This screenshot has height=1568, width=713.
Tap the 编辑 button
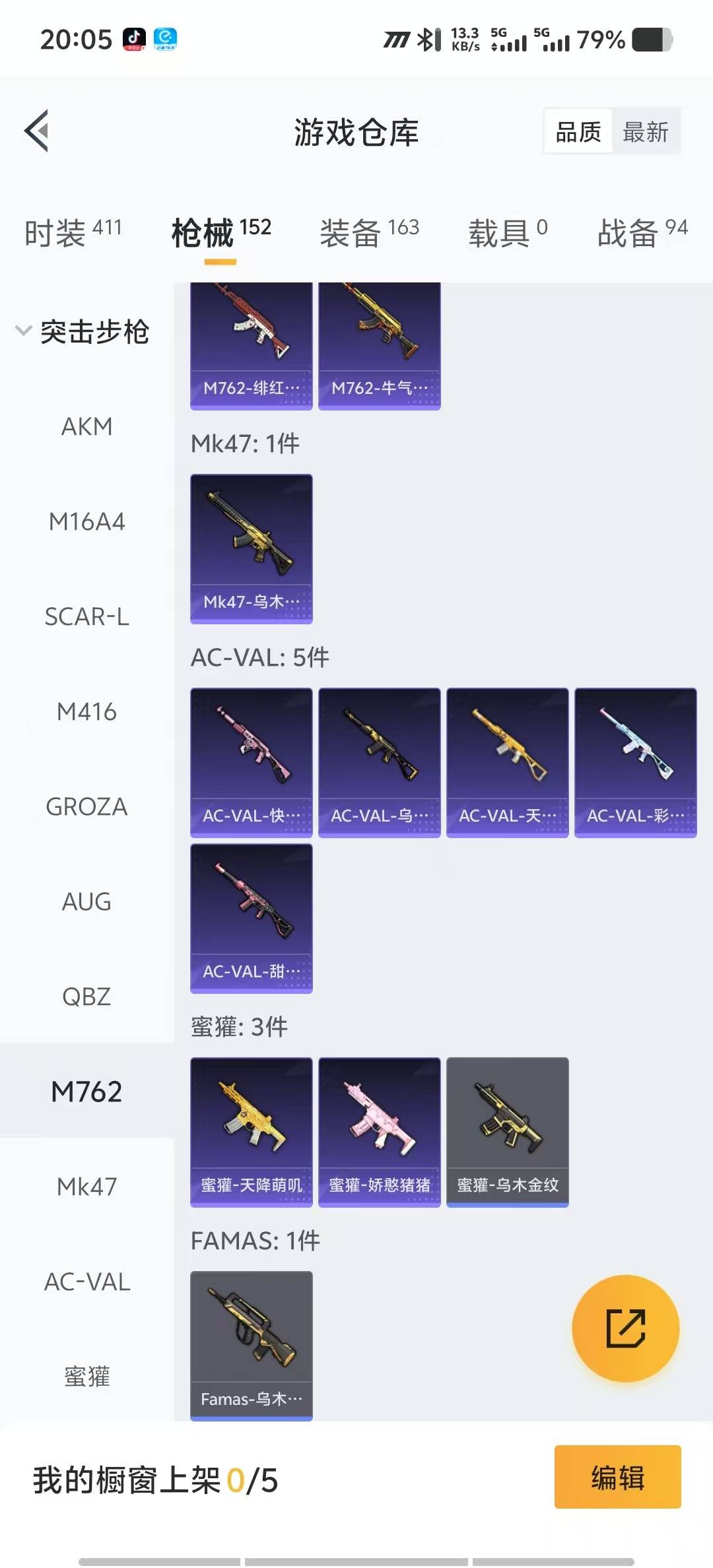[x=617, y=1477]
